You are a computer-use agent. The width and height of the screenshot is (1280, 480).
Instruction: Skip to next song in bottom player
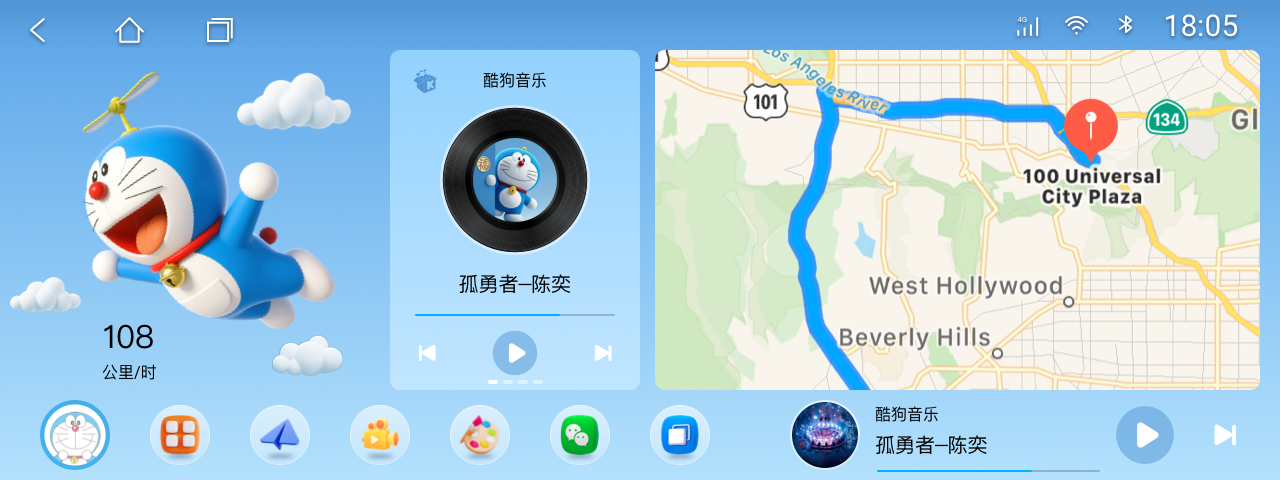[1224, 435]
